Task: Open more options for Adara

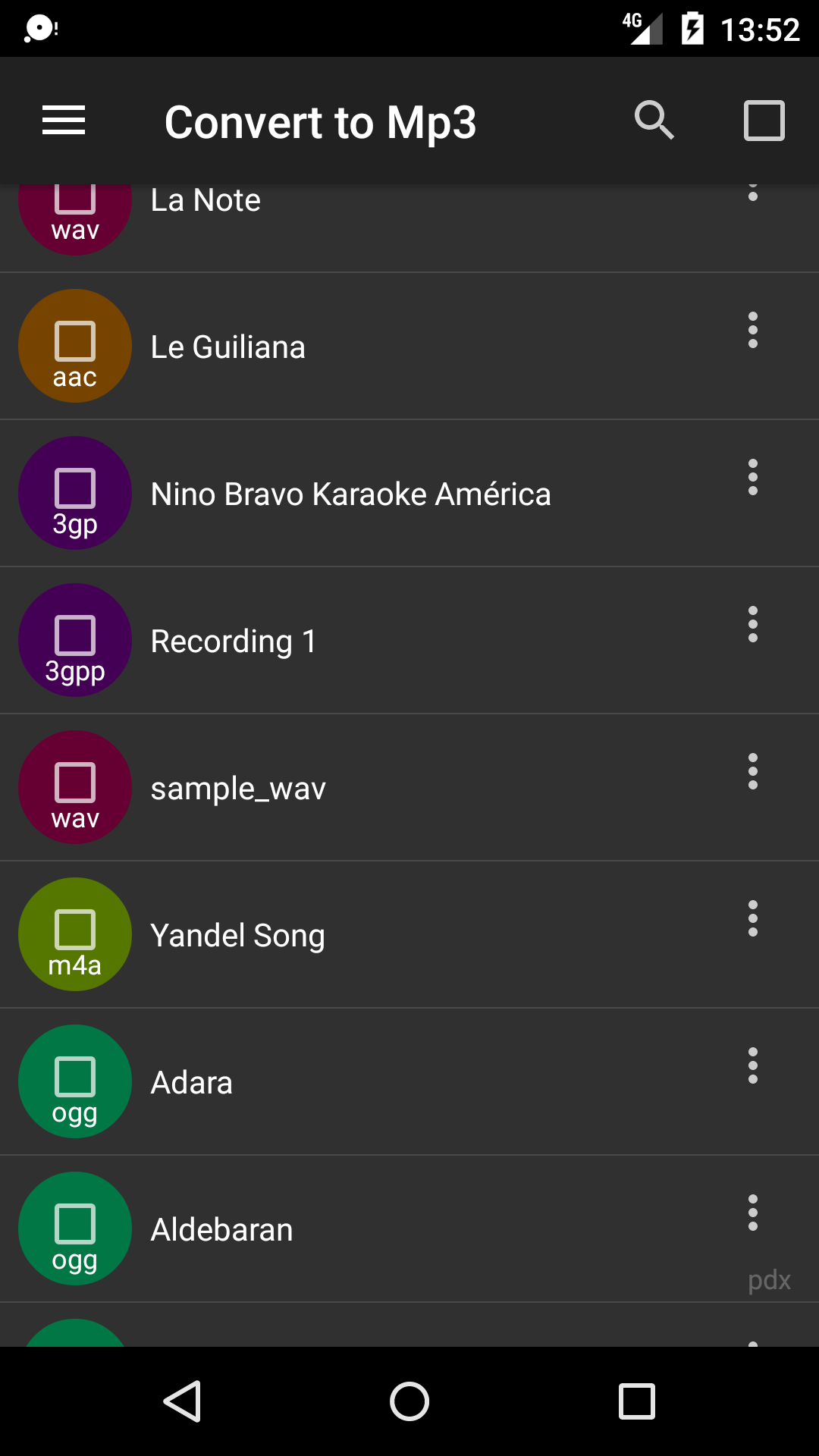Action: pos(752,1066)
